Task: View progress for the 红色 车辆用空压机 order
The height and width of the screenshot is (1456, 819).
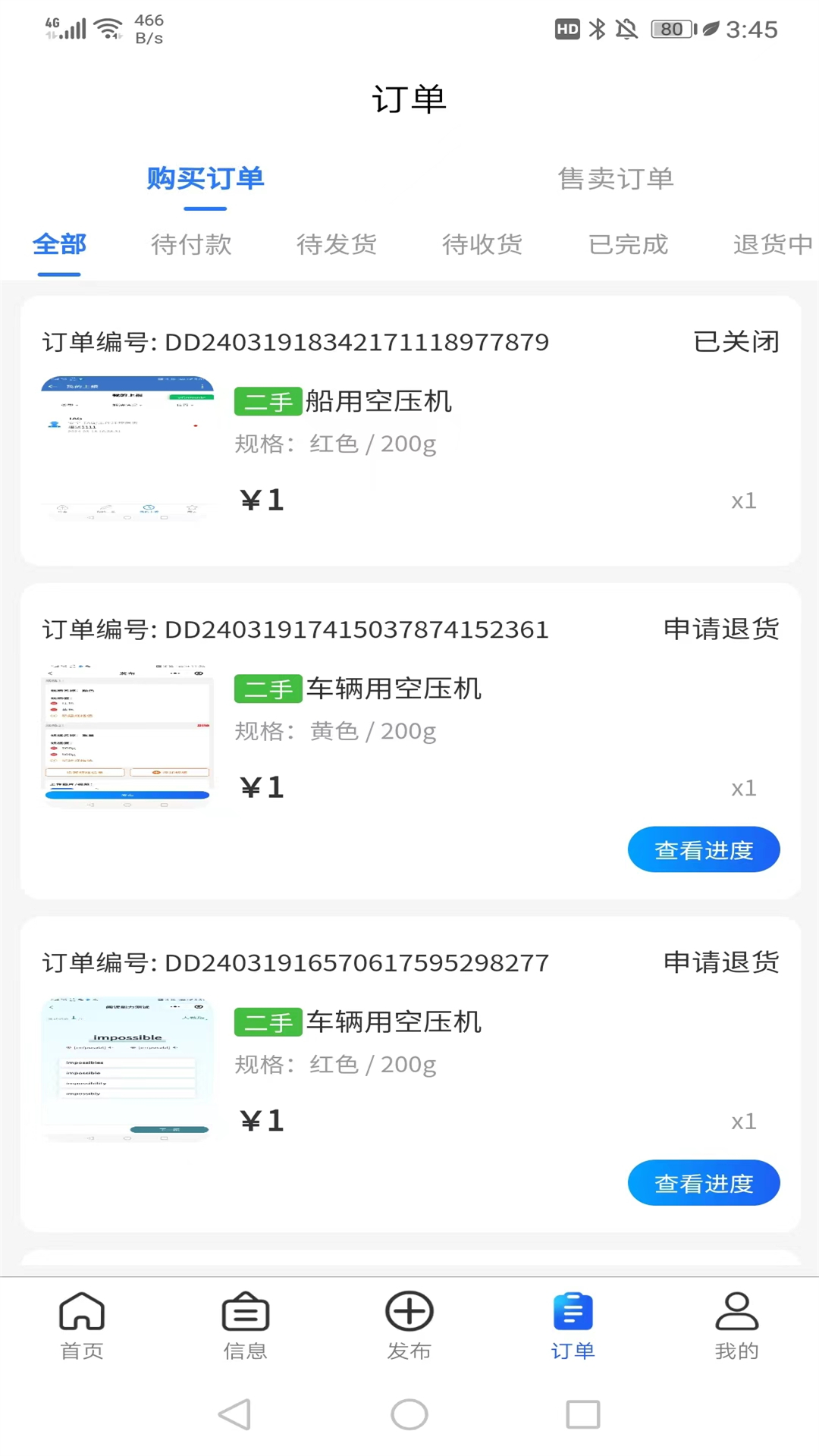Action: 703,1183
